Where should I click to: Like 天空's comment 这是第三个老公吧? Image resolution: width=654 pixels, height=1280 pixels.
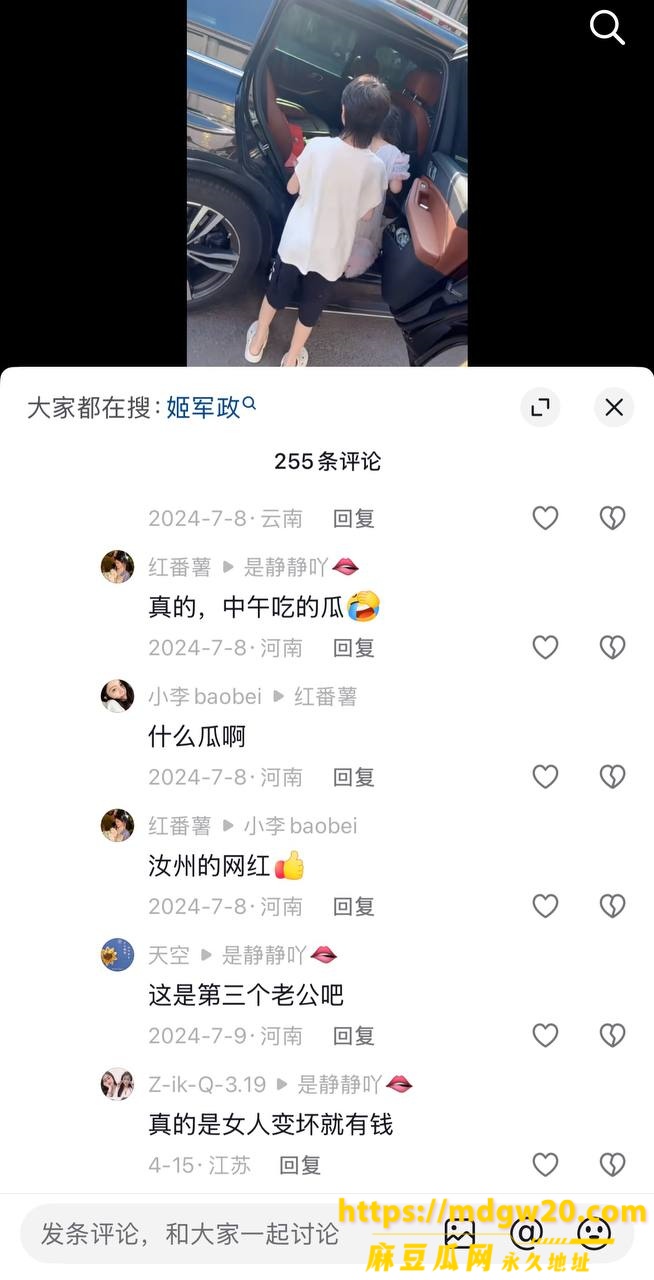pyautogui.click(x=545, y=1035)
